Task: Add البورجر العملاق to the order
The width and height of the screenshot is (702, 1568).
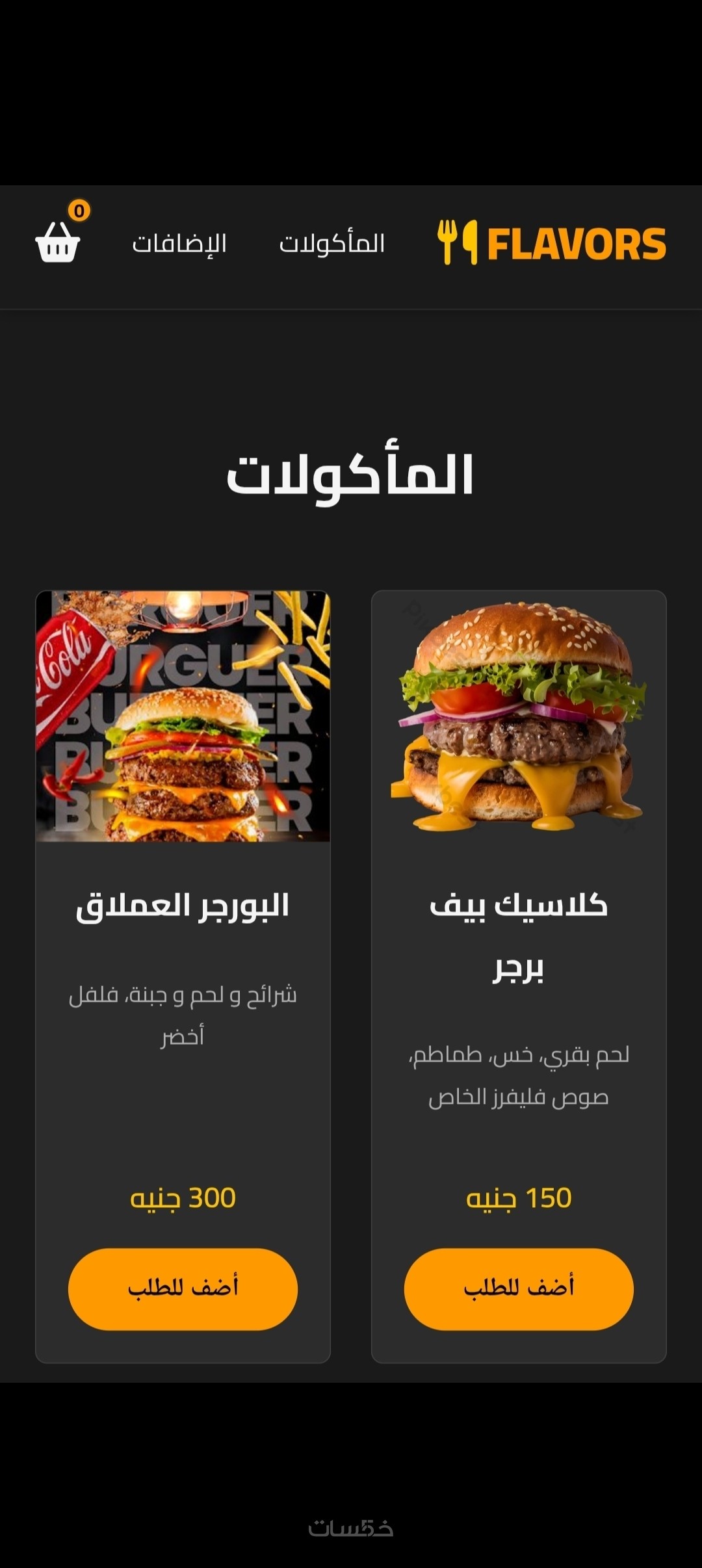Action: pos(183,1288)
